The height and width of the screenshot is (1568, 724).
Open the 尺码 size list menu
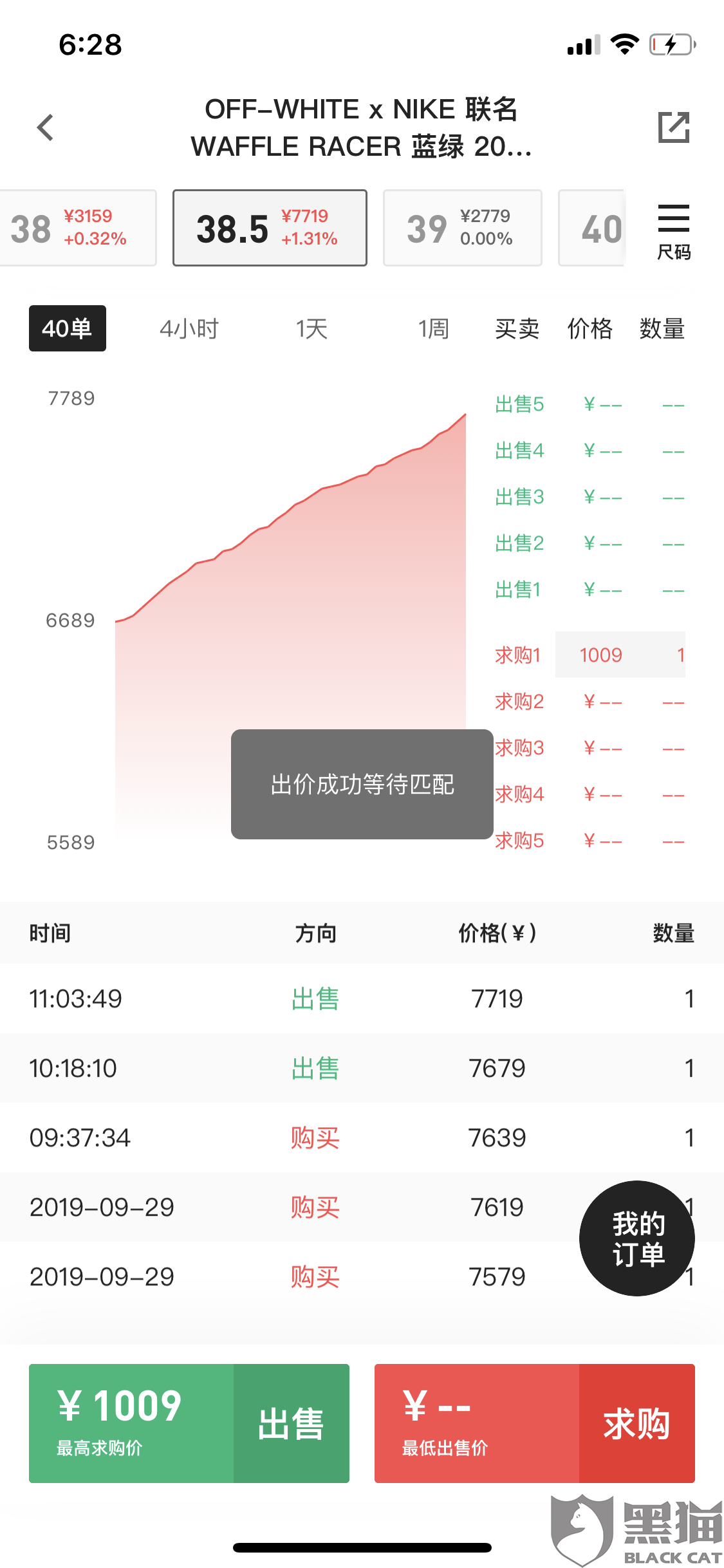tap(673, 232)
